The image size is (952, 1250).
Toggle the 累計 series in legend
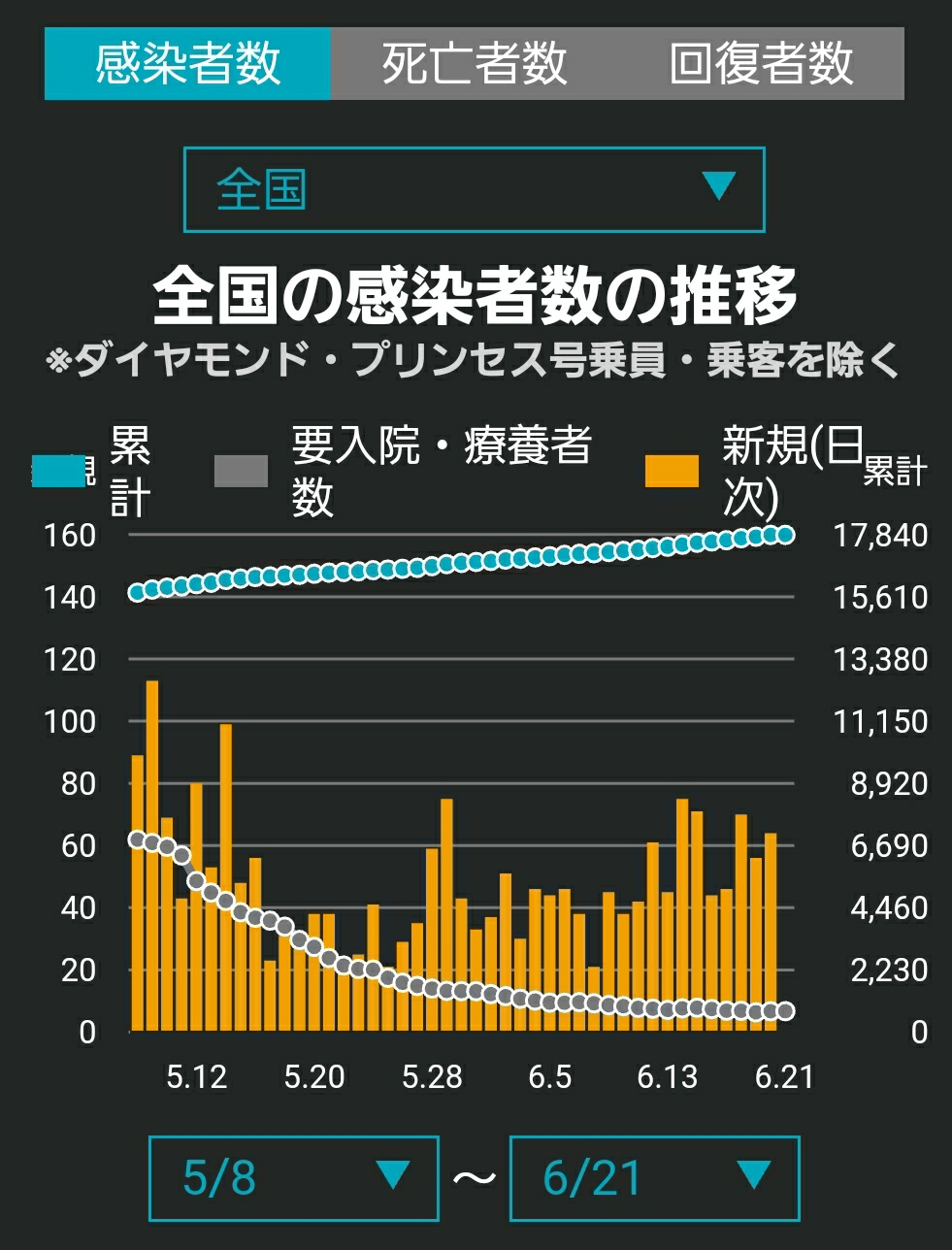(92, 471)
